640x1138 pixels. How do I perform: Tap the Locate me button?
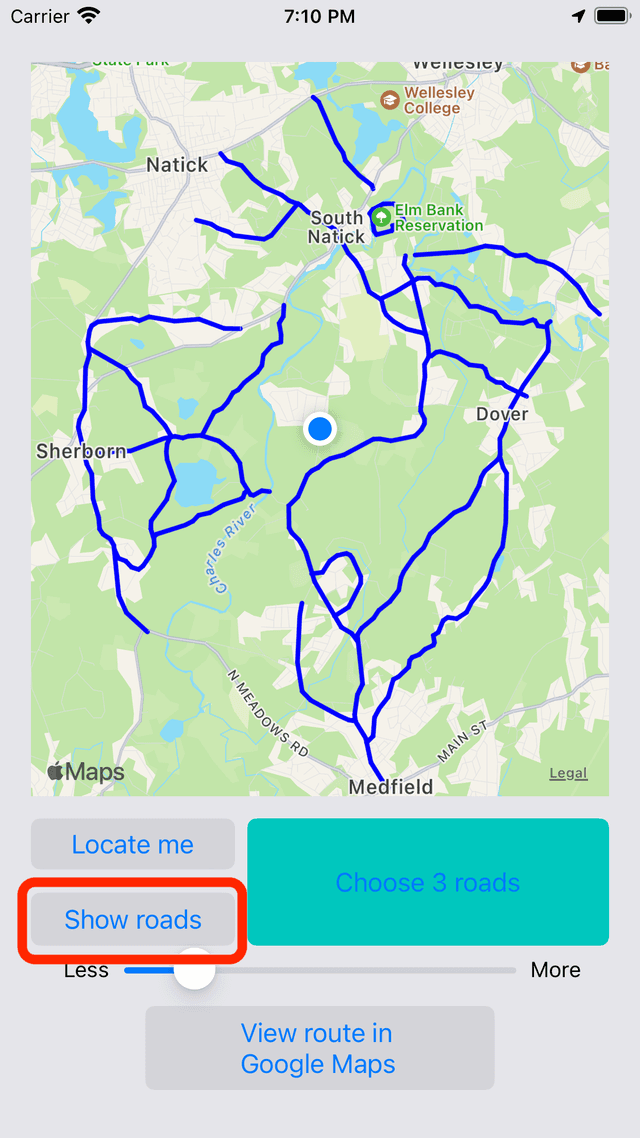(x=133, y=844)
